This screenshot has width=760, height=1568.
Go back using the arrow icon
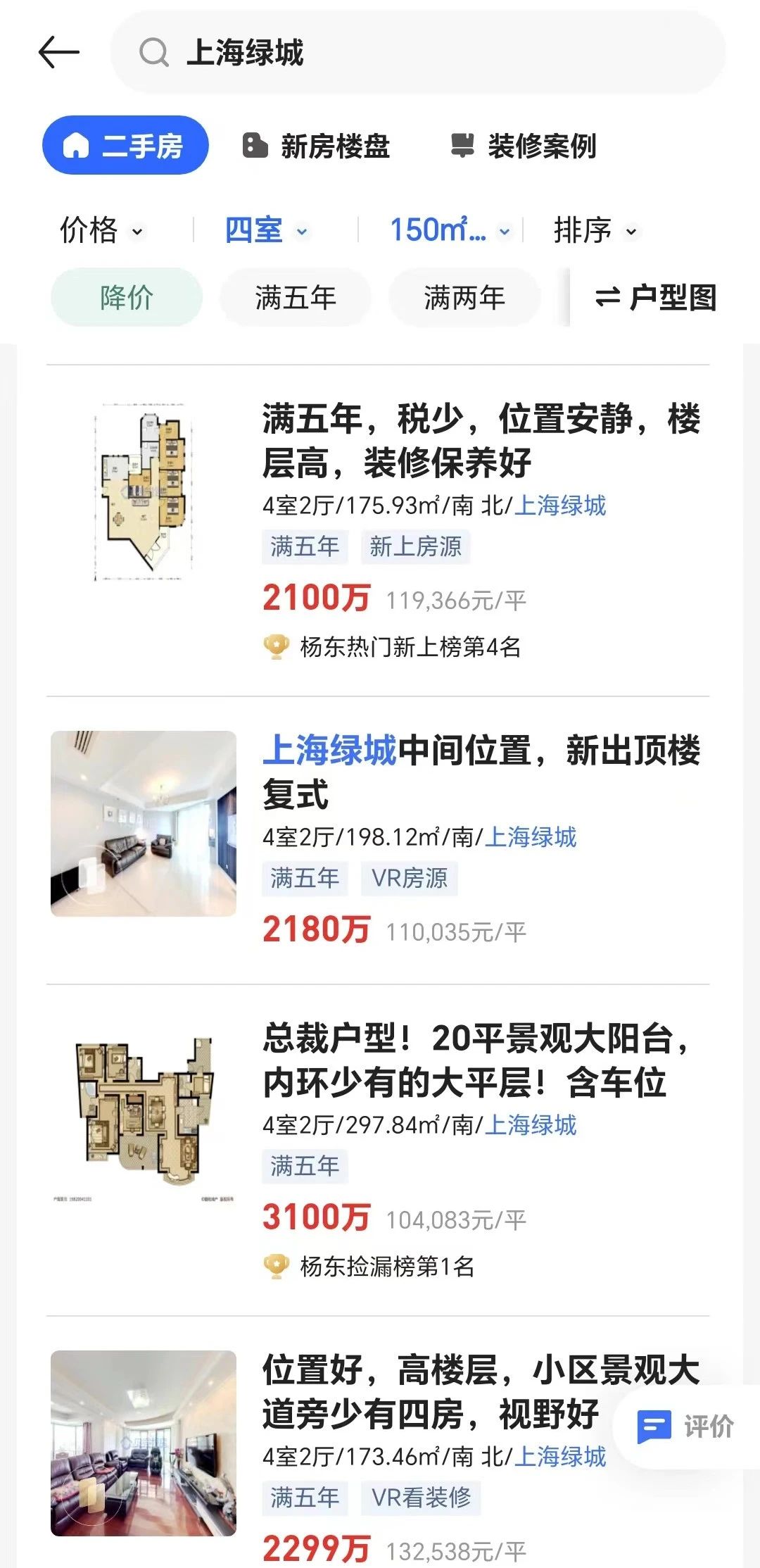point(59,53)
